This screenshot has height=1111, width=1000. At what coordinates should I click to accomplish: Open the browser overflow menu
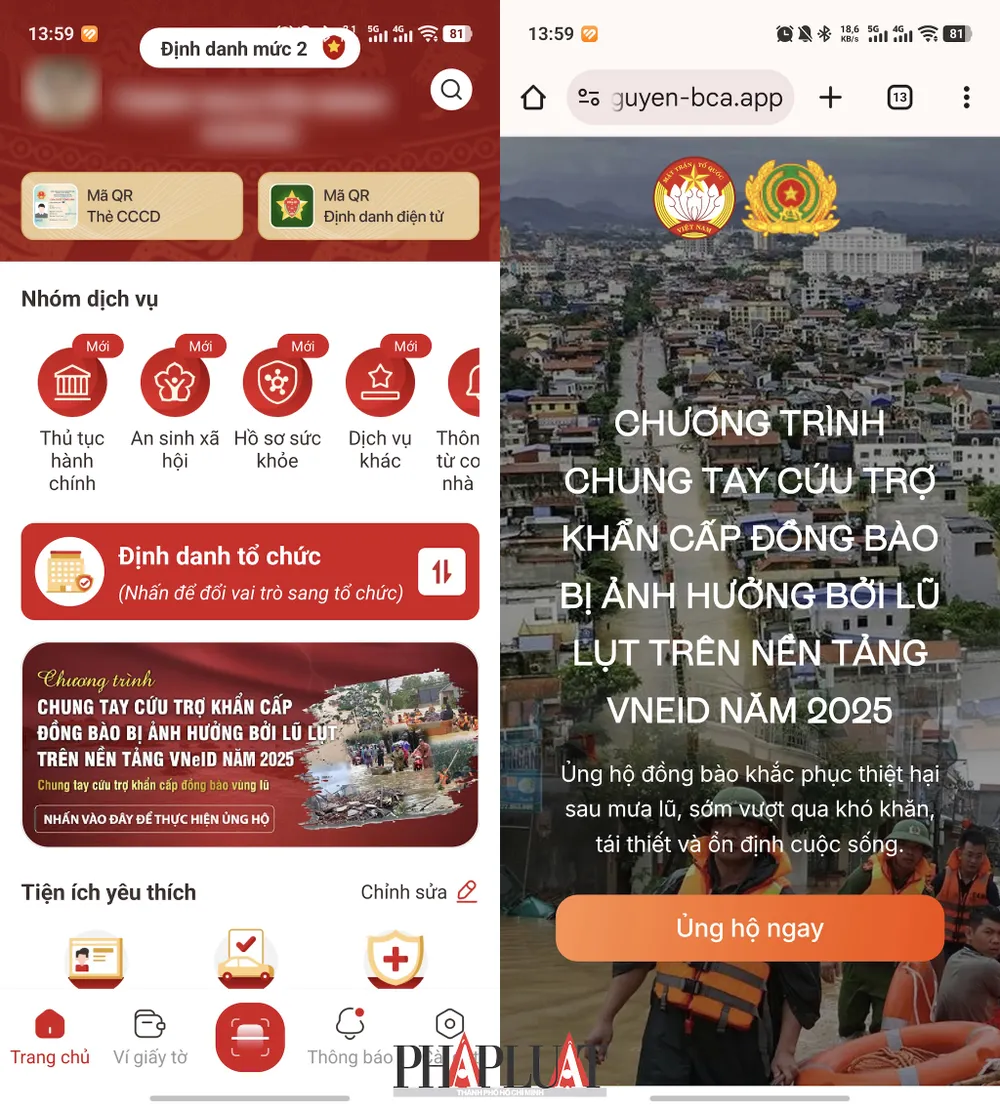click(x=965, y=97)
